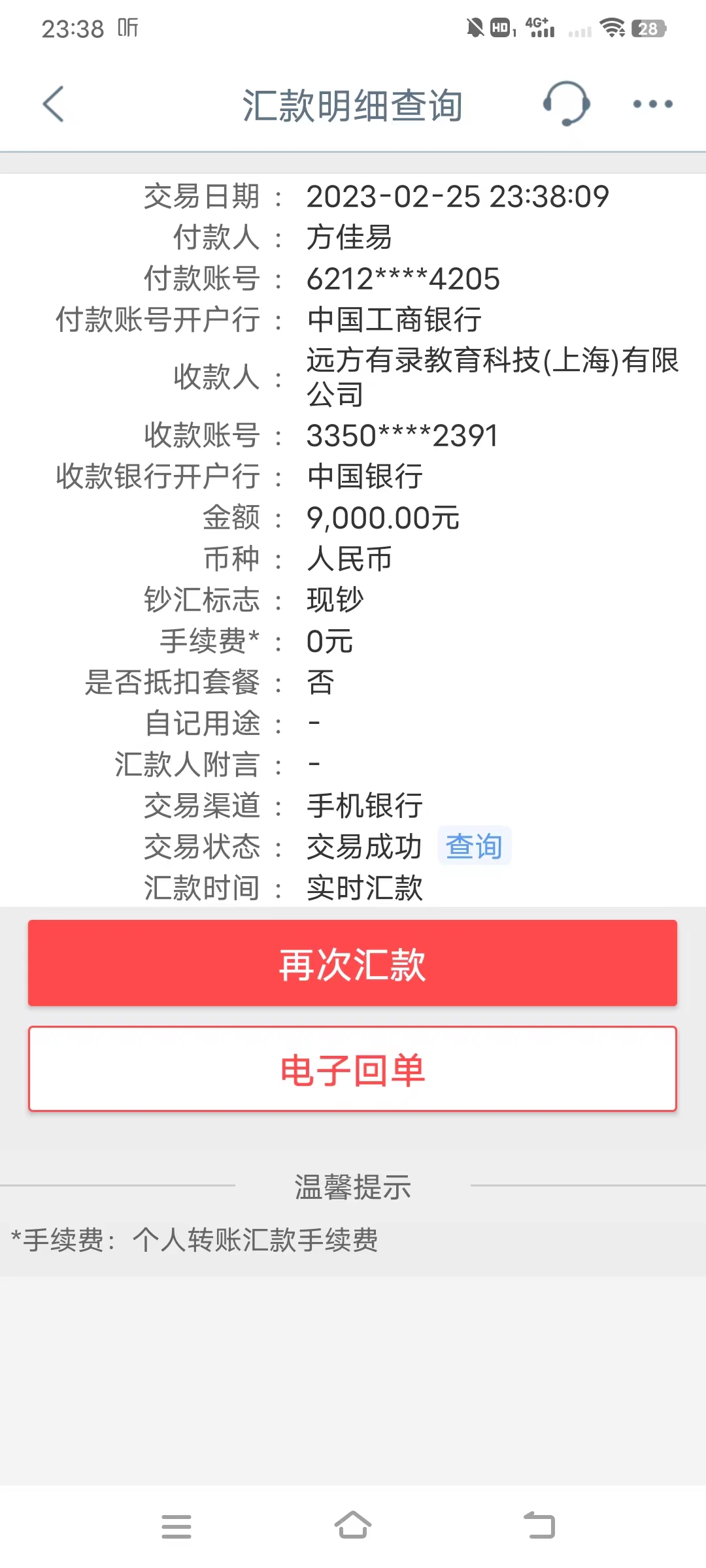
Task: Tap 查询 next to transaction status
Action: (474, 847)
